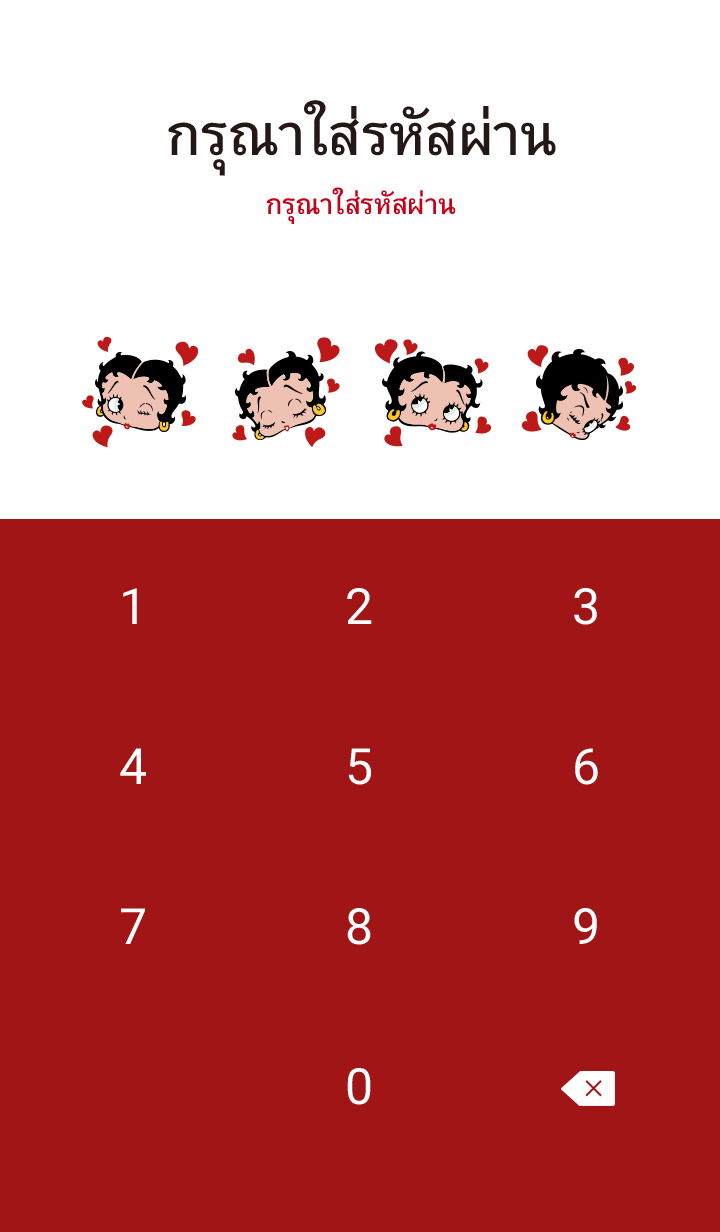Enter digit 1 on the passcode keypad

point(133,607)
